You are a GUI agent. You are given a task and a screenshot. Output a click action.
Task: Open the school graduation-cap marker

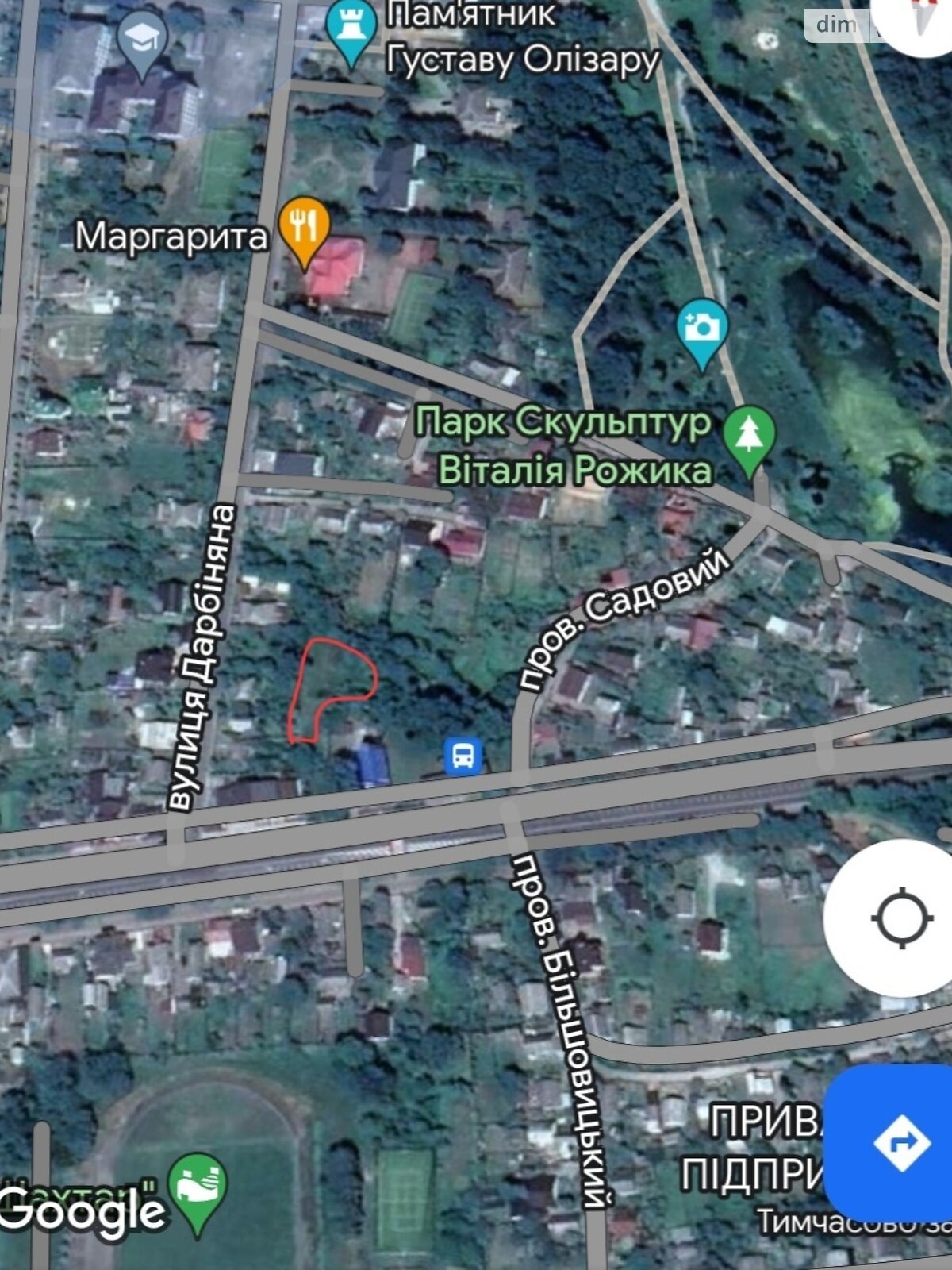pyautogui.click(x=142, y=43)
